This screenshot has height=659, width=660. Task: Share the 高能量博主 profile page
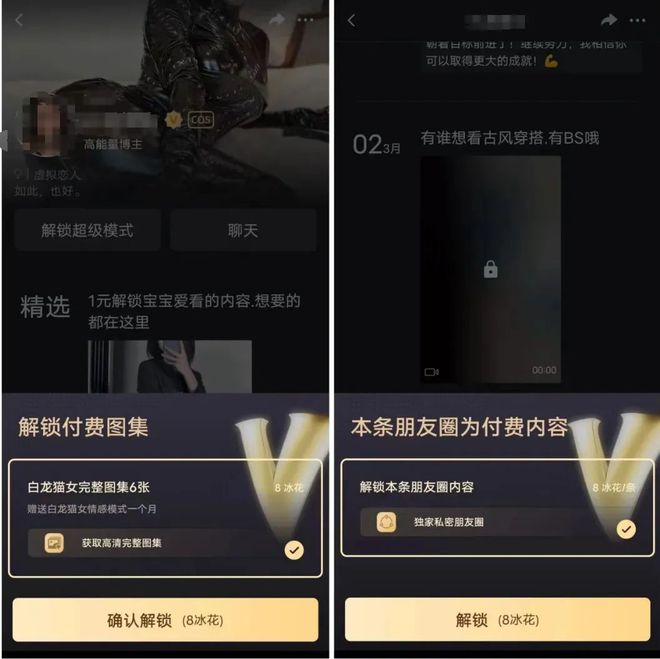tap(277, 20)
